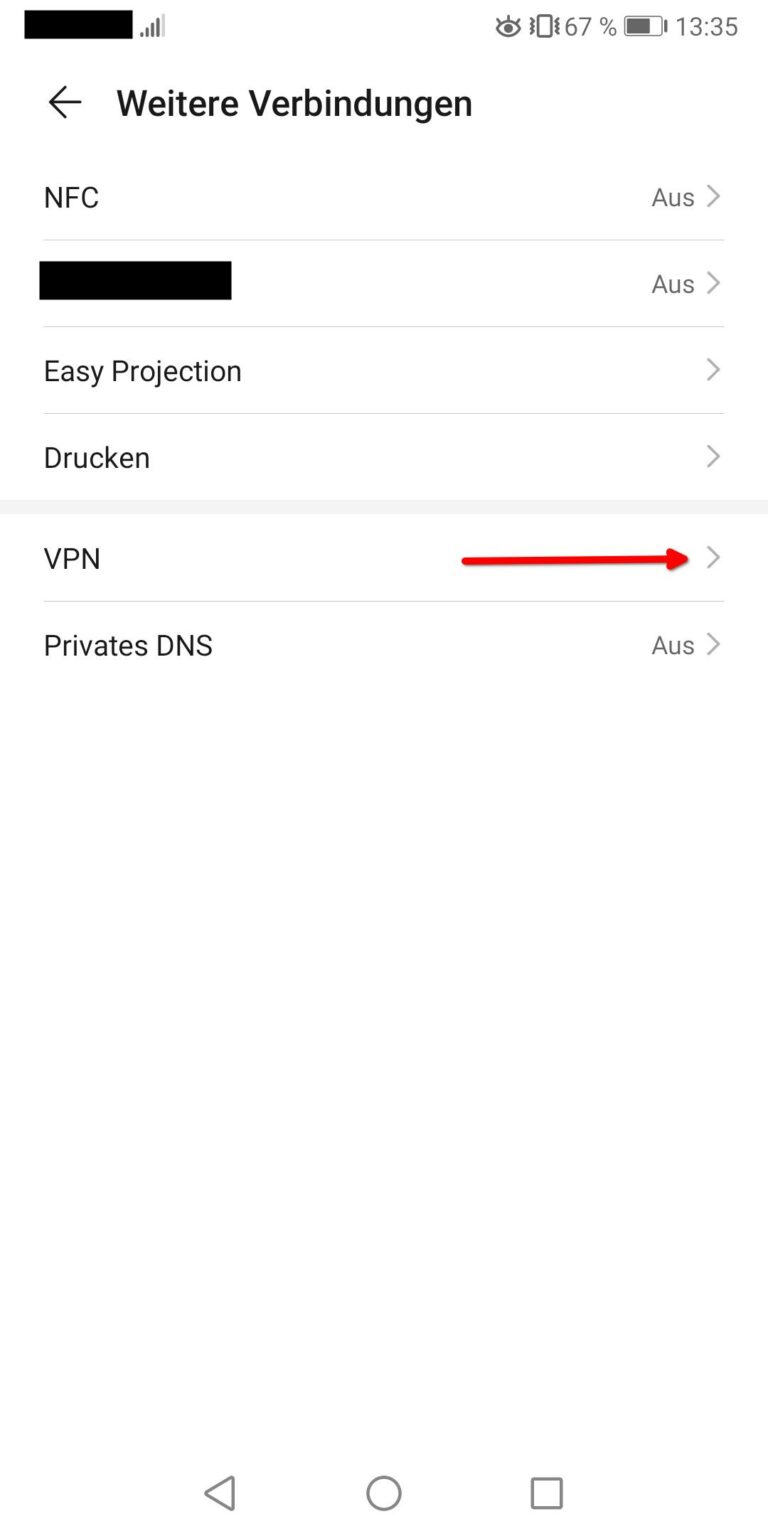
Task: Tap the mobile signal strength icon
Action: click(x=150, y=27)
